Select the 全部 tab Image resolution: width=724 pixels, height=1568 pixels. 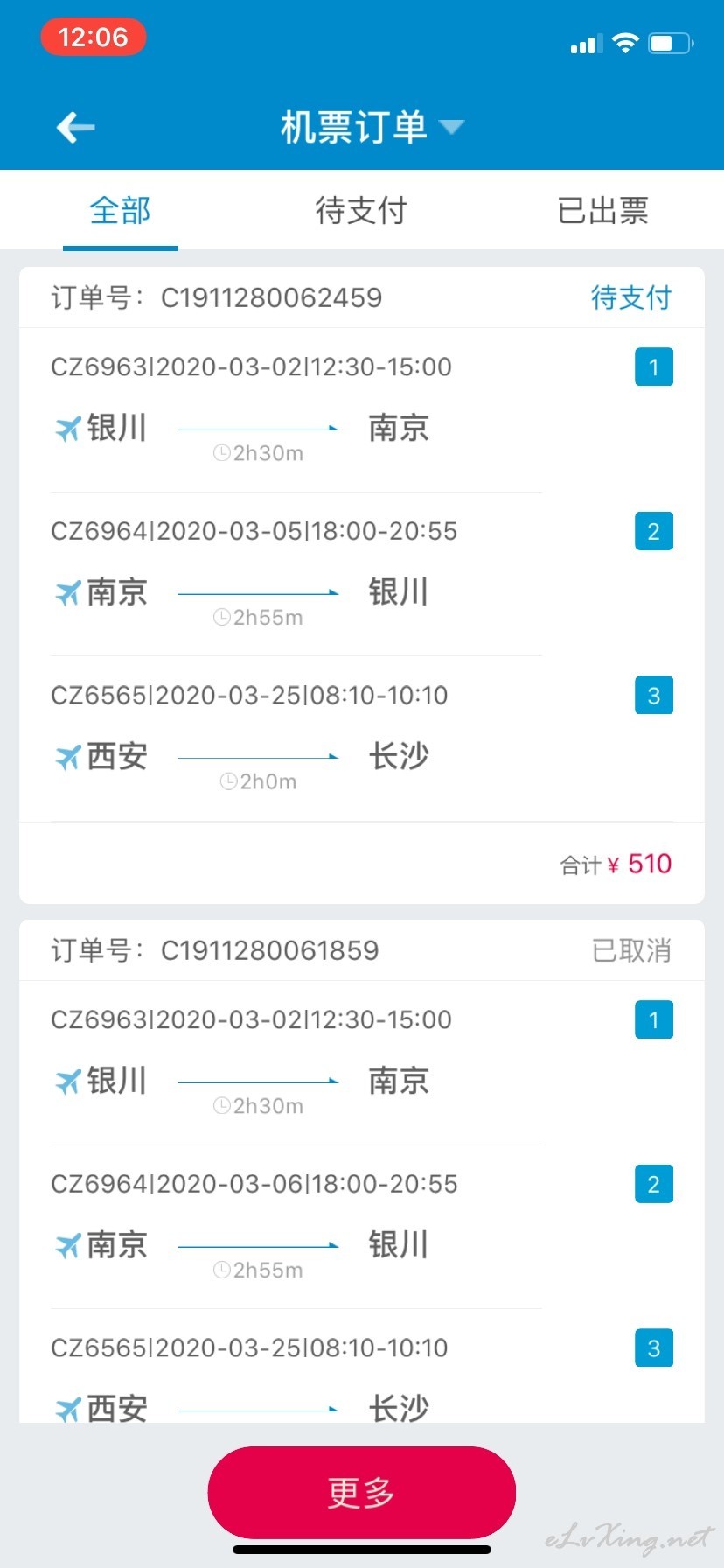point(121,211)
